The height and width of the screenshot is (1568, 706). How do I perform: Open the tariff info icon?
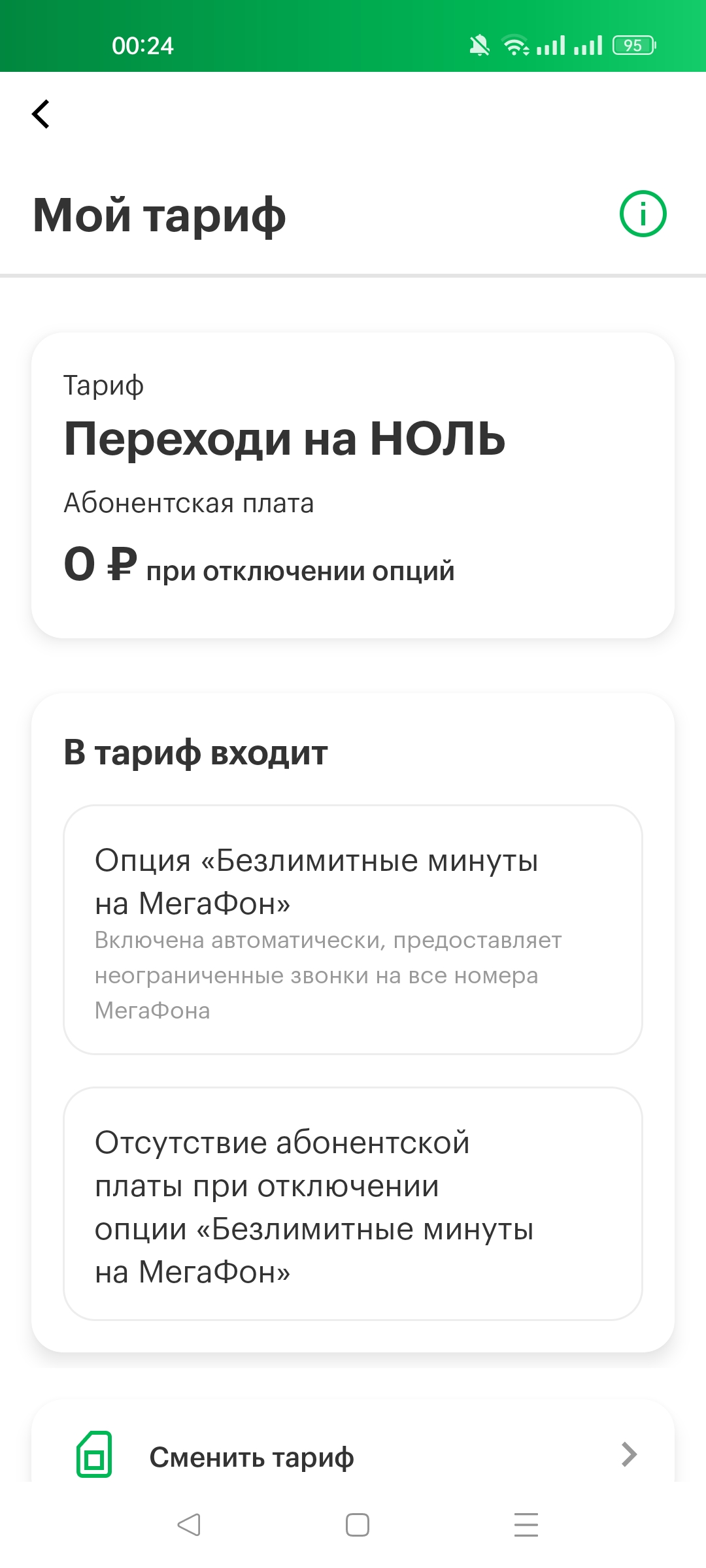pyautogui.click(x=643, y=214)
